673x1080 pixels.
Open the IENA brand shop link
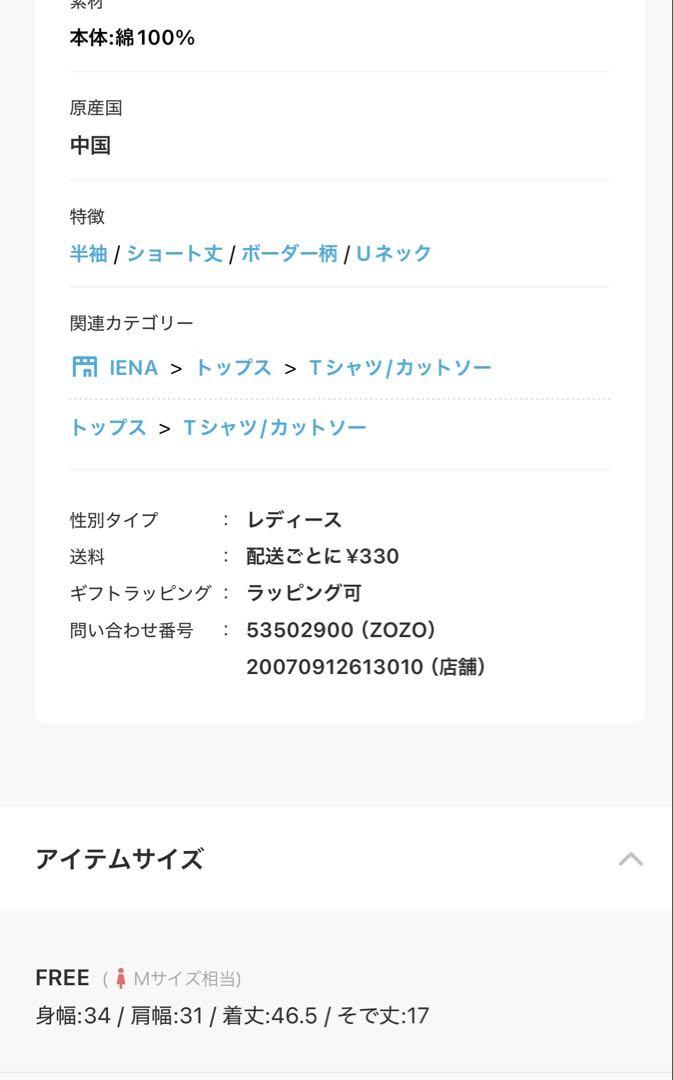point(115,367)
